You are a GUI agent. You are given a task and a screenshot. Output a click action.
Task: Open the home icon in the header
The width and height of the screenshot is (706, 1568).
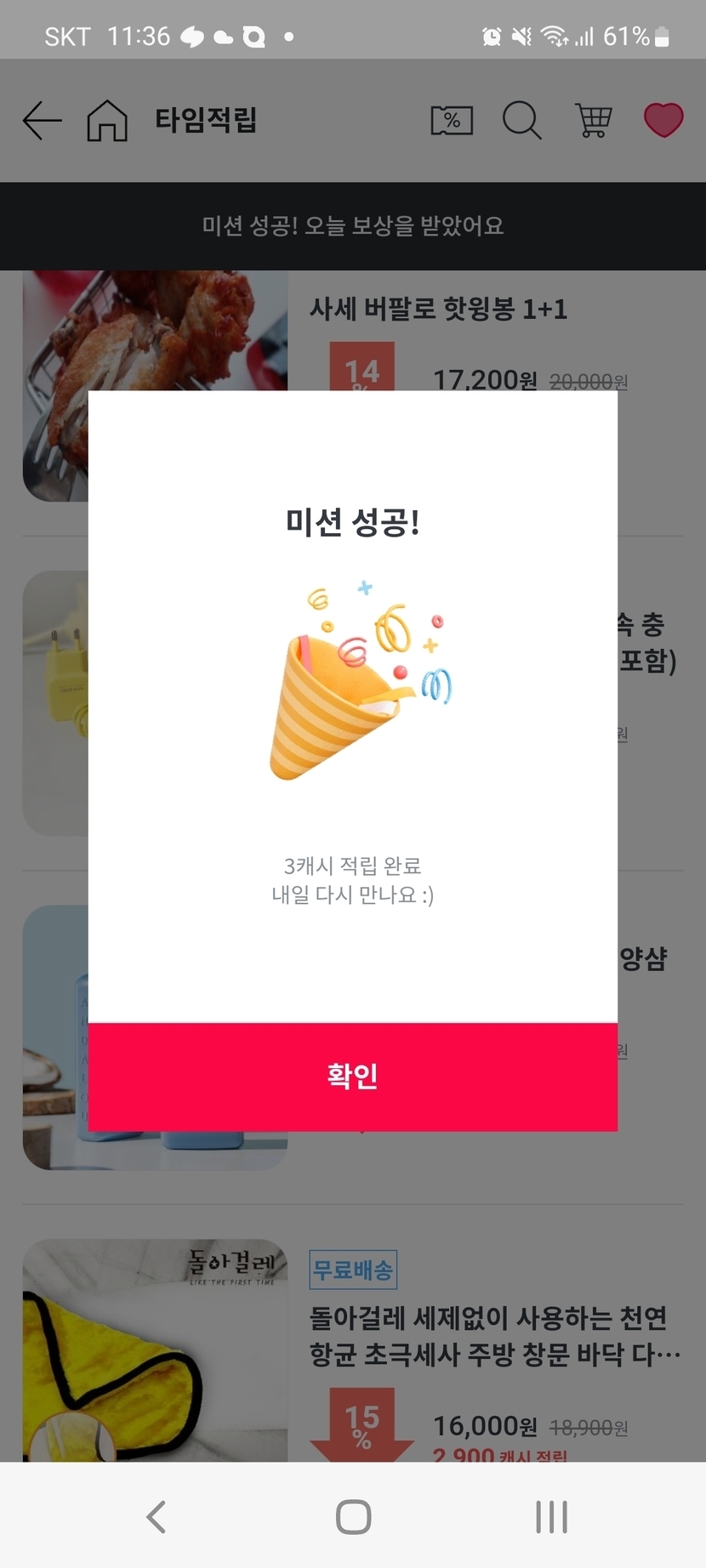pyautogui.click(x=107, y=120)
